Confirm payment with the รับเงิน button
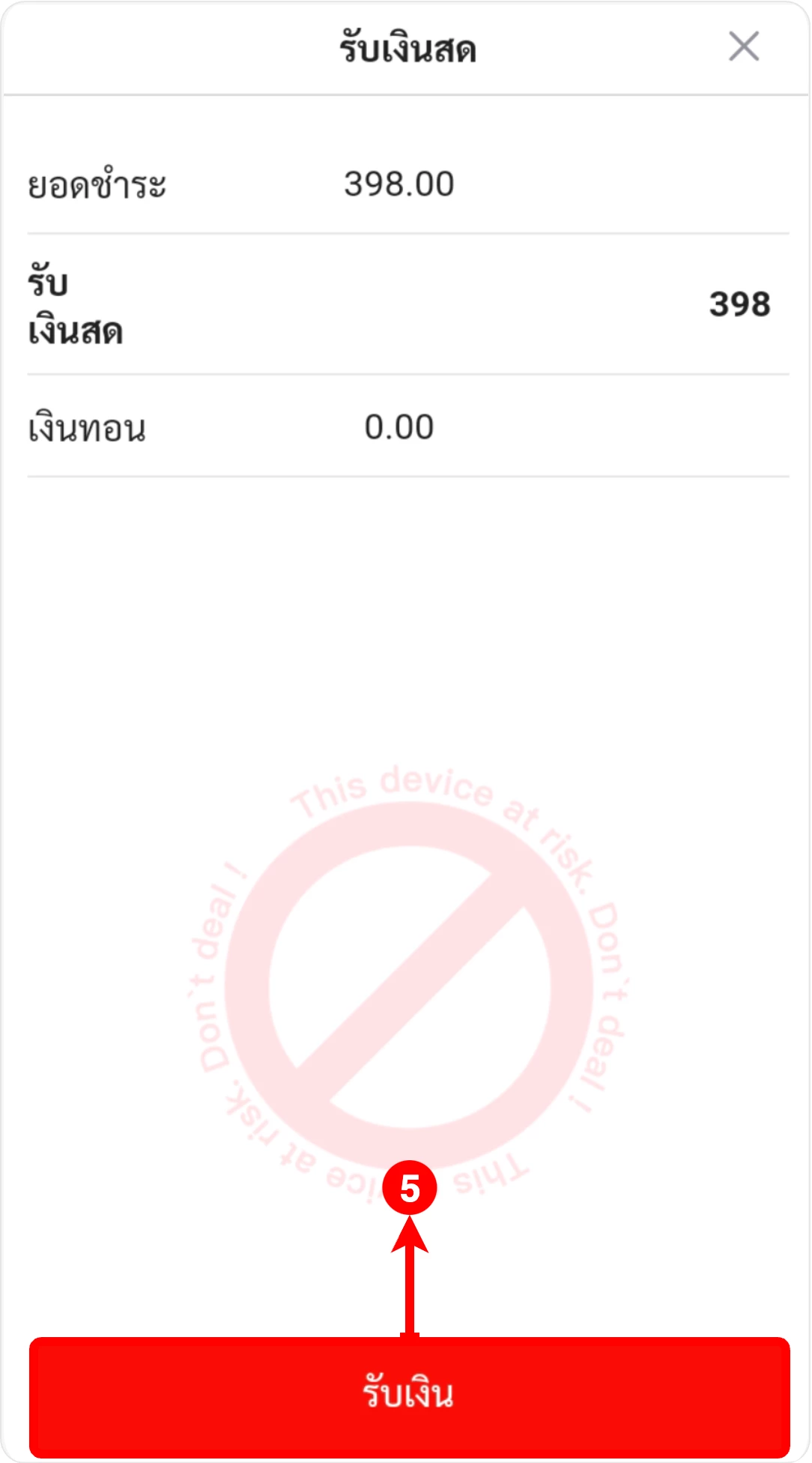The image size is (812, 1463). [x=409, y=1396]
